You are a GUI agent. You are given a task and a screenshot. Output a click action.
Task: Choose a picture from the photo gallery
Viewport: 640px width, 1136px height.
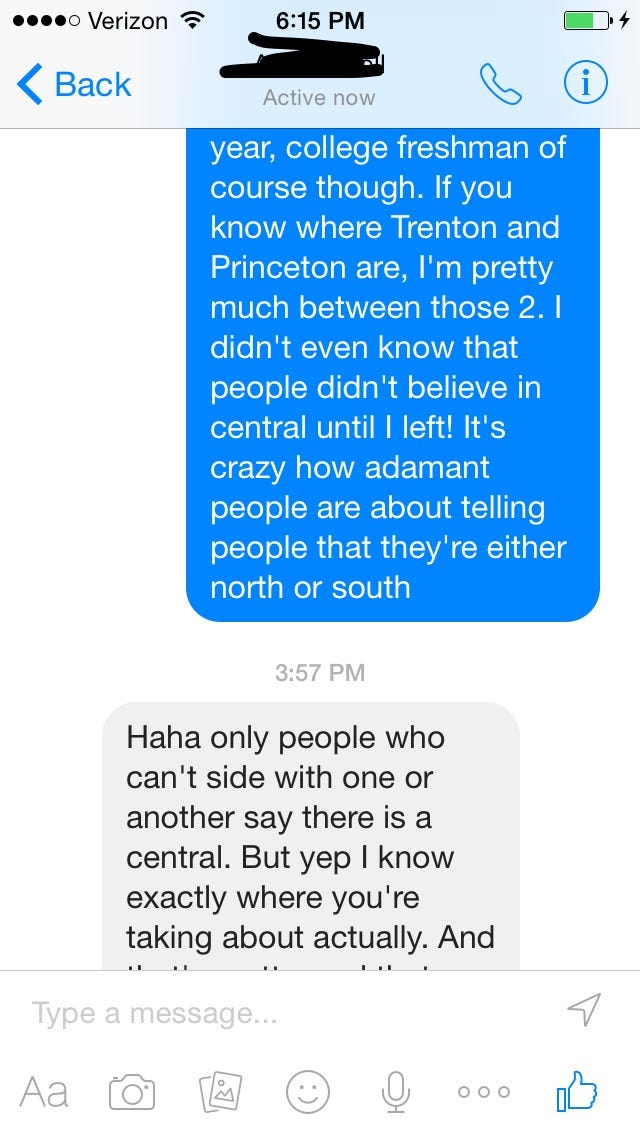point(220,1092)
